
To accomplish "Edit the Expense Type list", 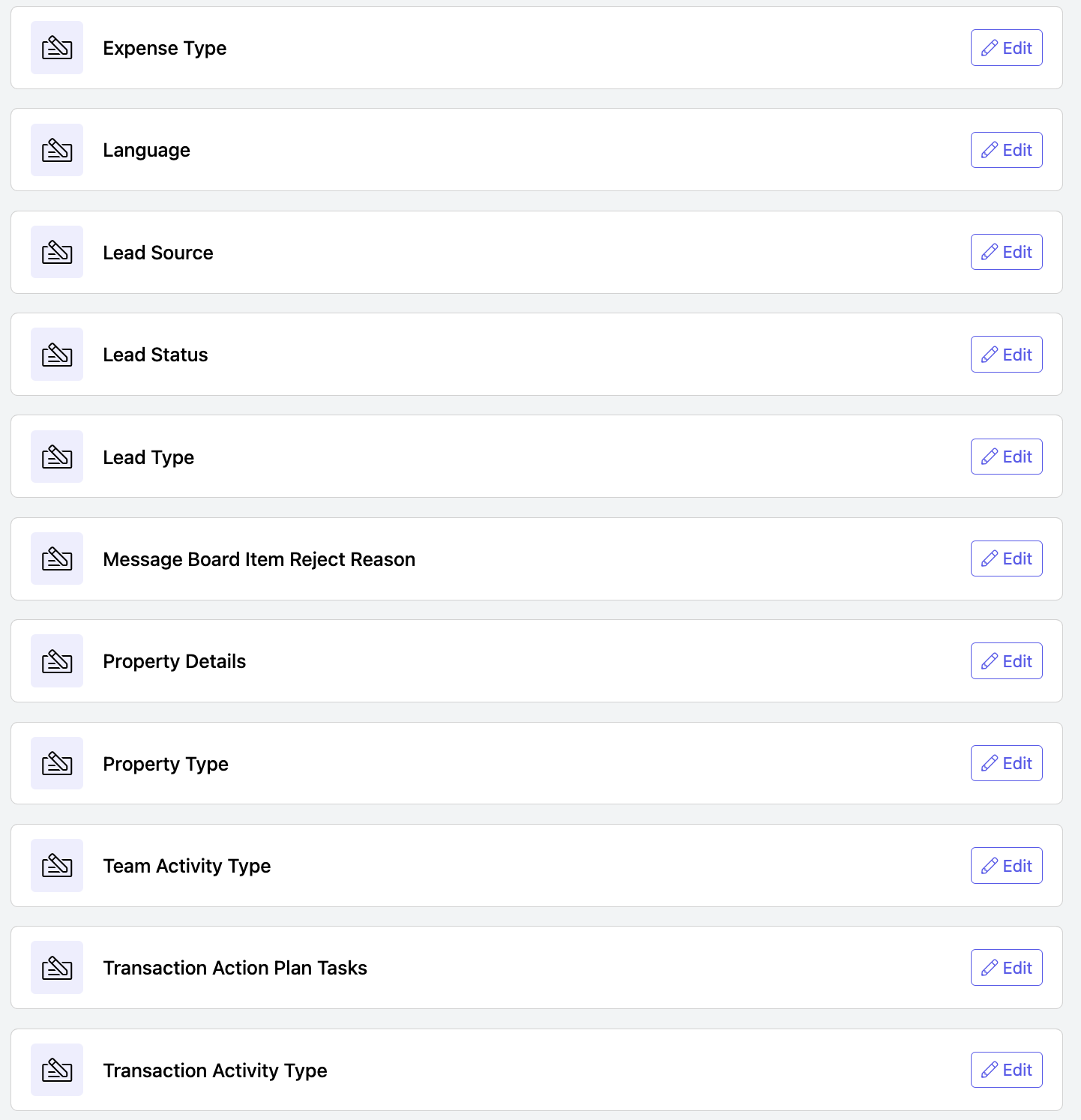I will [1006, 48].
